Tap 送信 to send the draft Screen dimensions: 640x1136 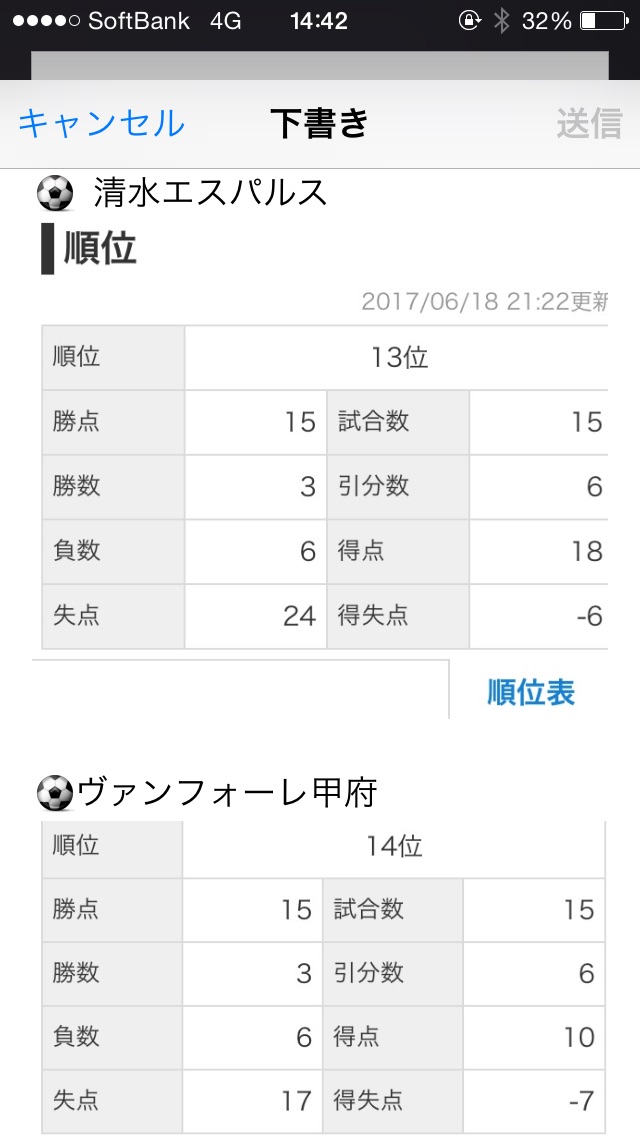coord(589,124)
